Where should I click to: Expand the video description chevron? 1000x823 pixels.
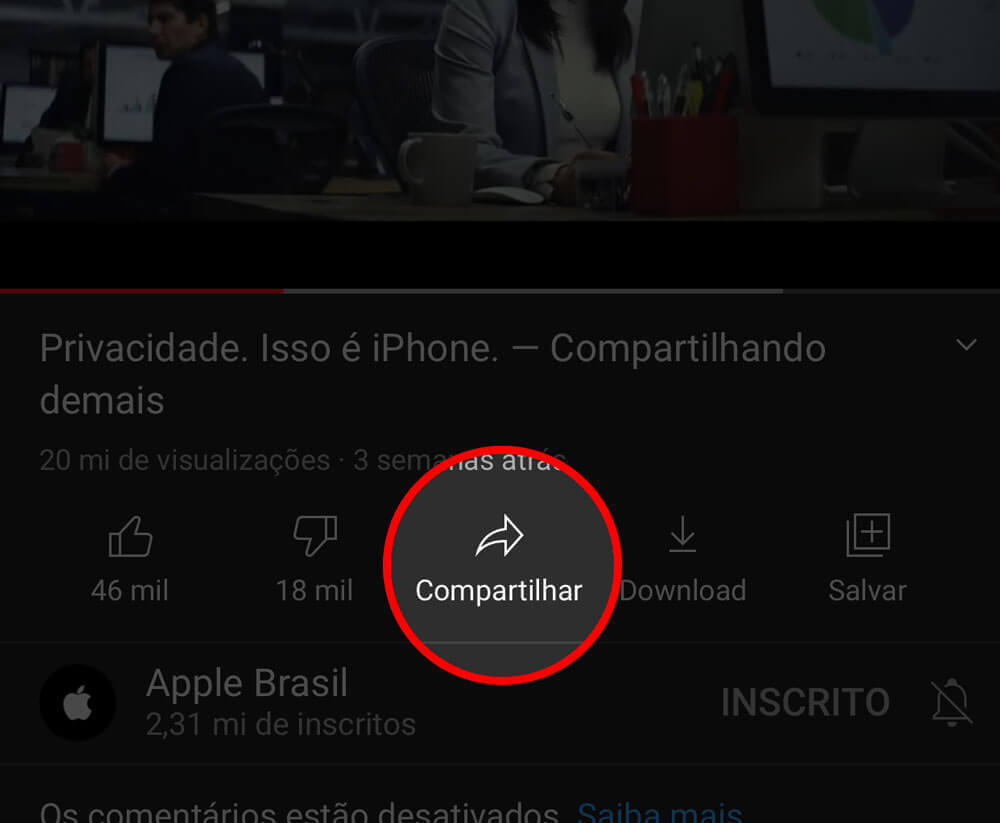(966, 346)
